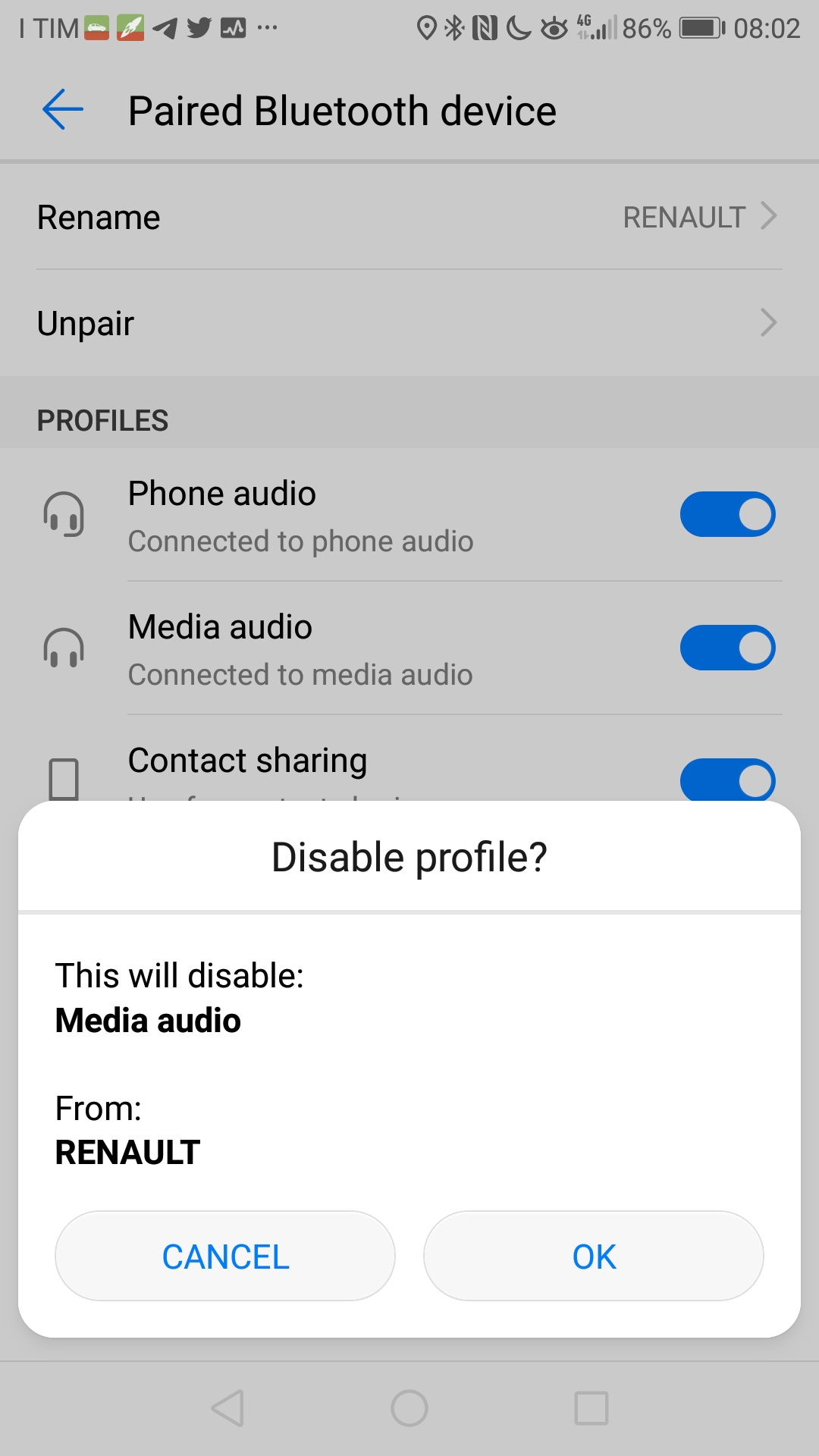Toggle the Phone audio switch
The width and height of the screenshot is (819, 1456).
pos(726,515)
